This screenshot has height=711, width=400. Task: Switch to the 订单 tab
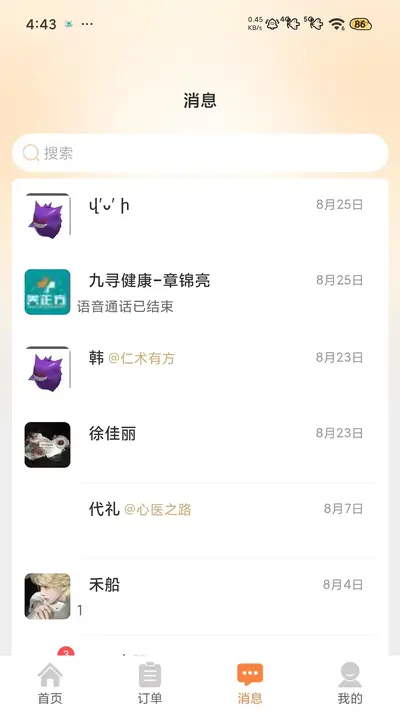tap(150, 683)
